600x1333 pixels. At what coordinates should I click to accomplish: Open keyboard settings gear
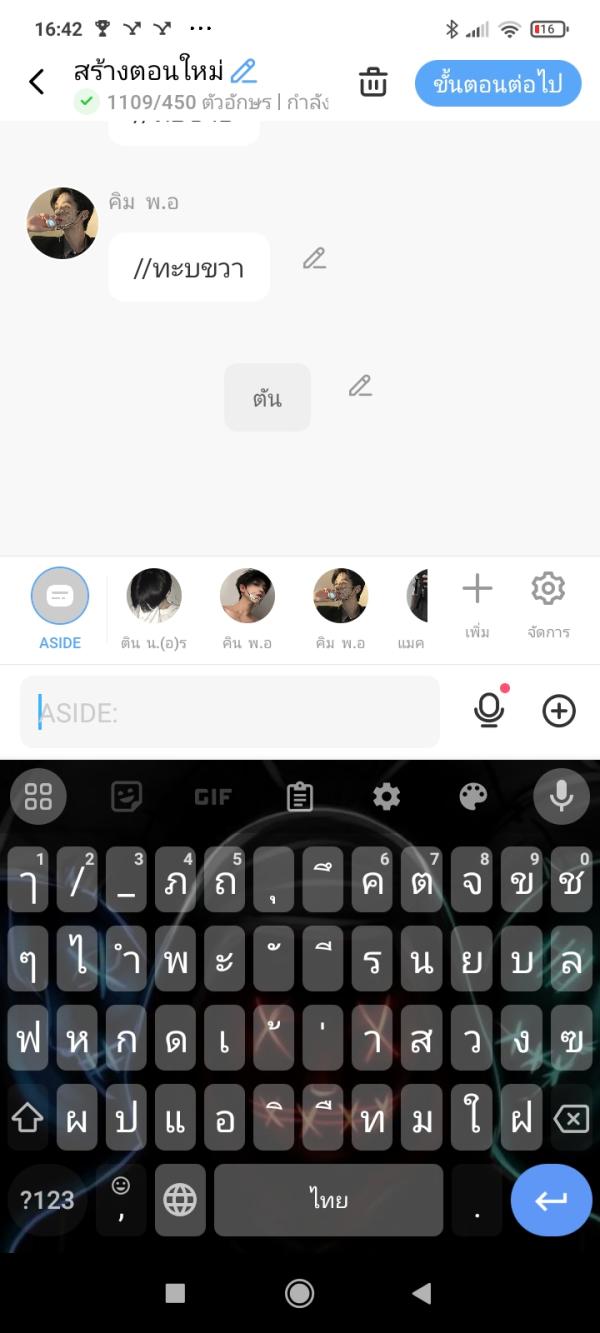coord(386,797)
